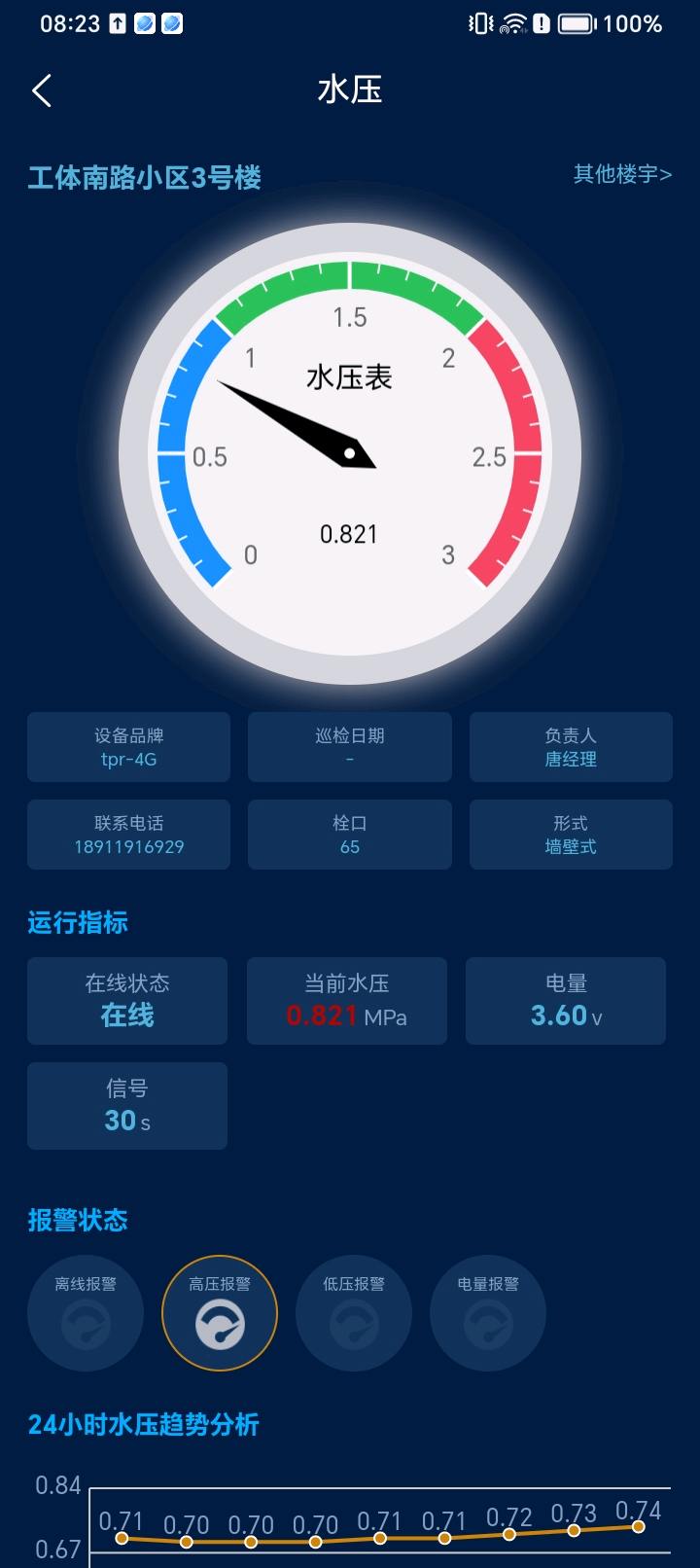
Task: Select the 低压报警 alarm indicator
Action: tap(354, 1313)
